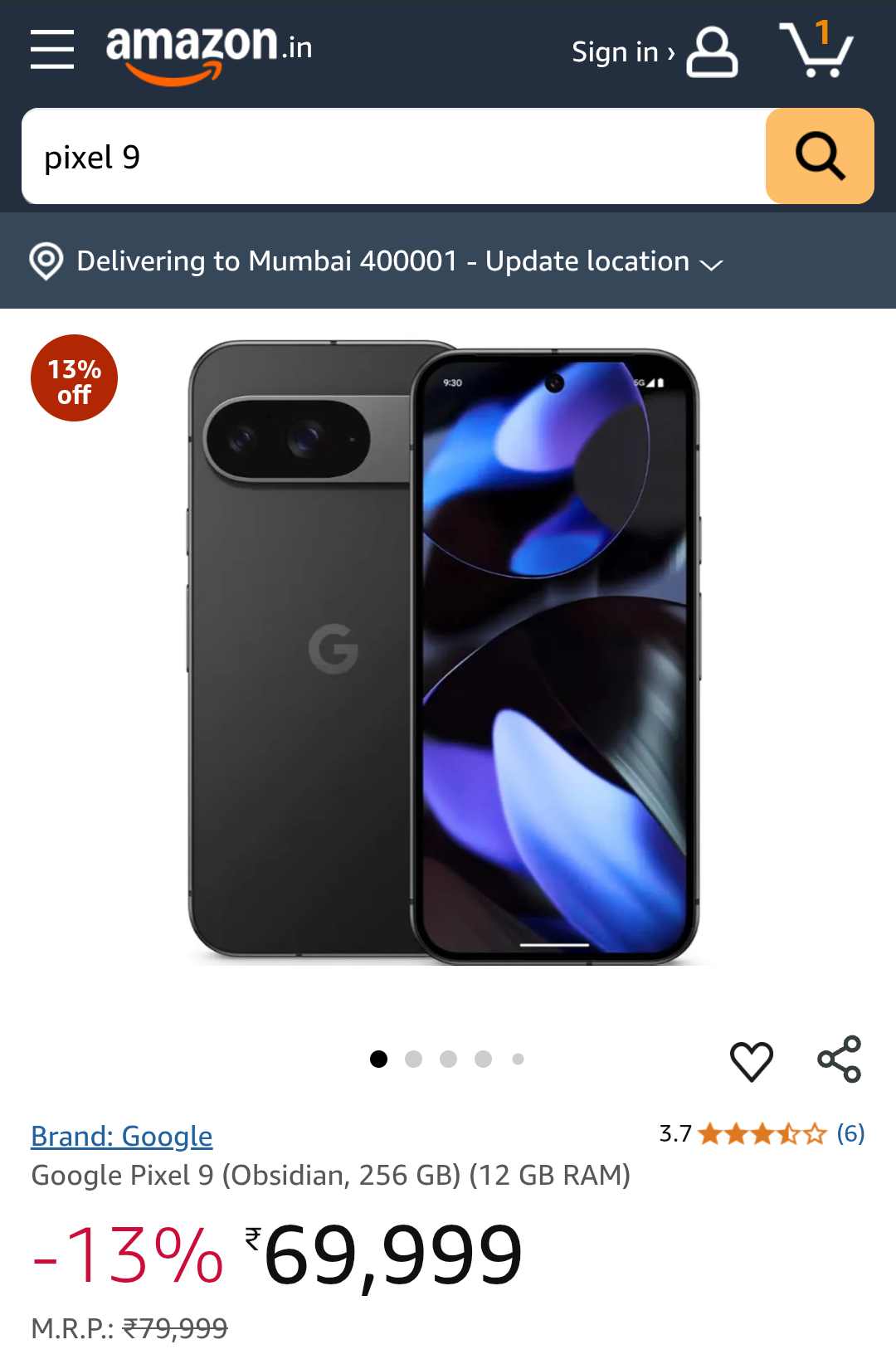
Task: Add the Pixel 9 to wishlist
Action: (x=751, y=1060)
